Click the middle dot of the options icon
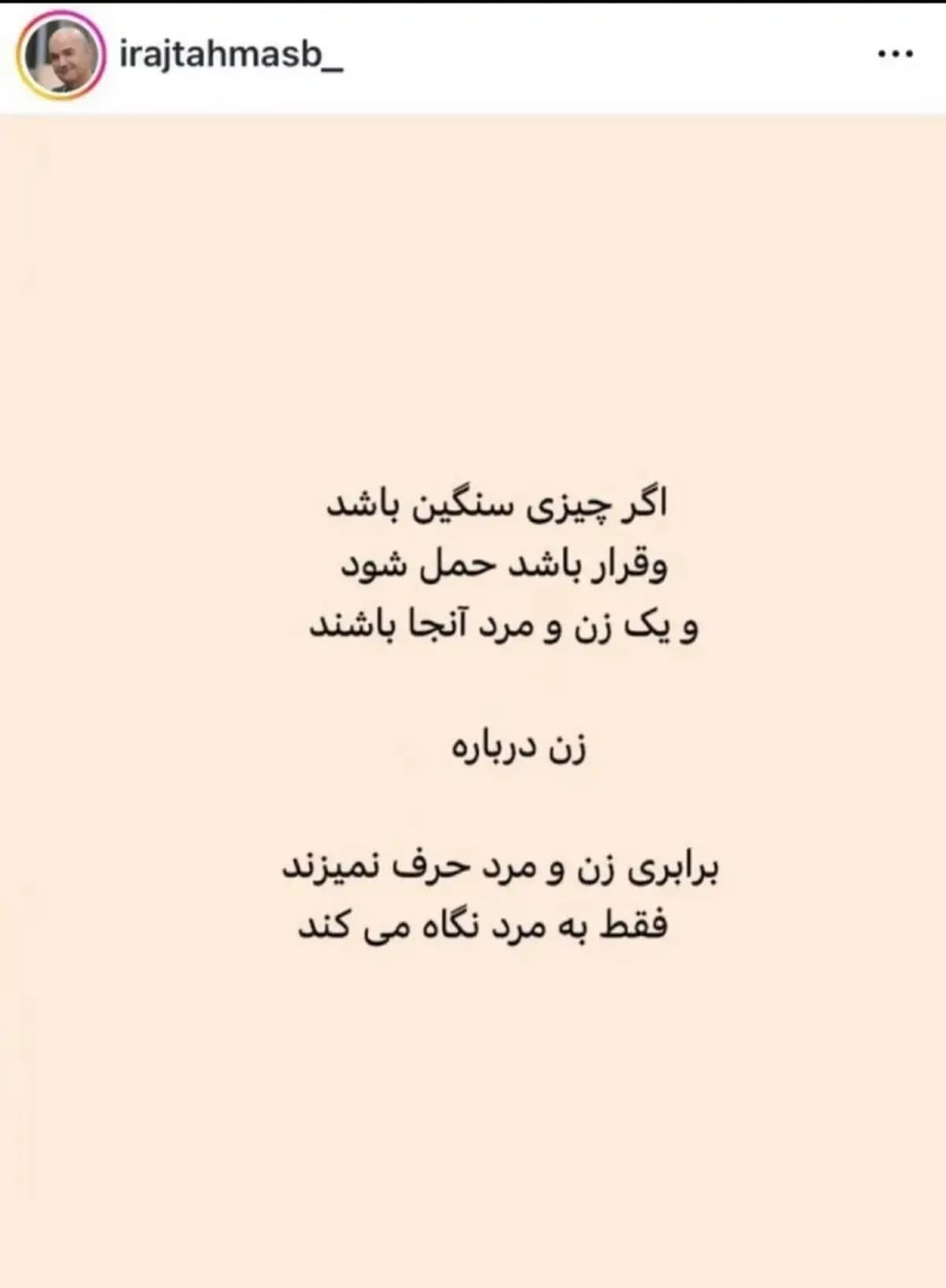Screen dimensions: 946x1288 [x=896, y=54]
